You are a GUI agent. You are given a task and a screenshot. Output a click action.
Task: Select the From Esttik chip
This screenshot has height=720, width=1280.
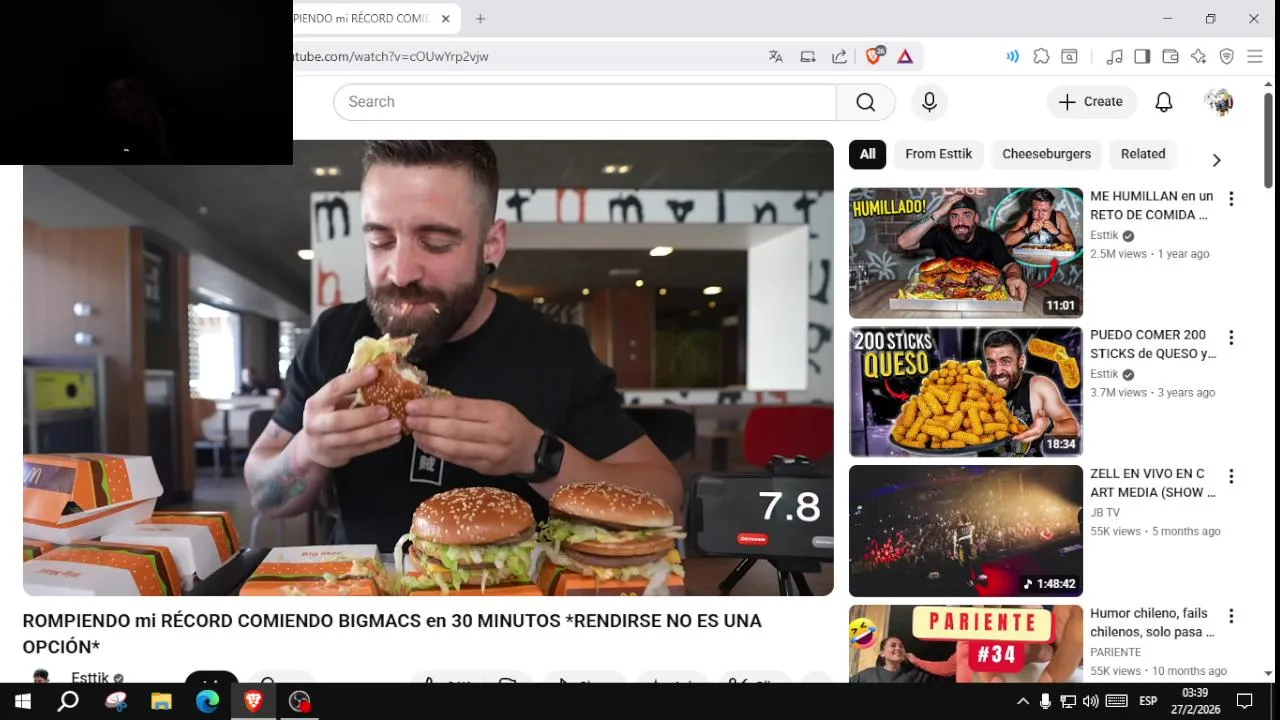pos(938,154)
